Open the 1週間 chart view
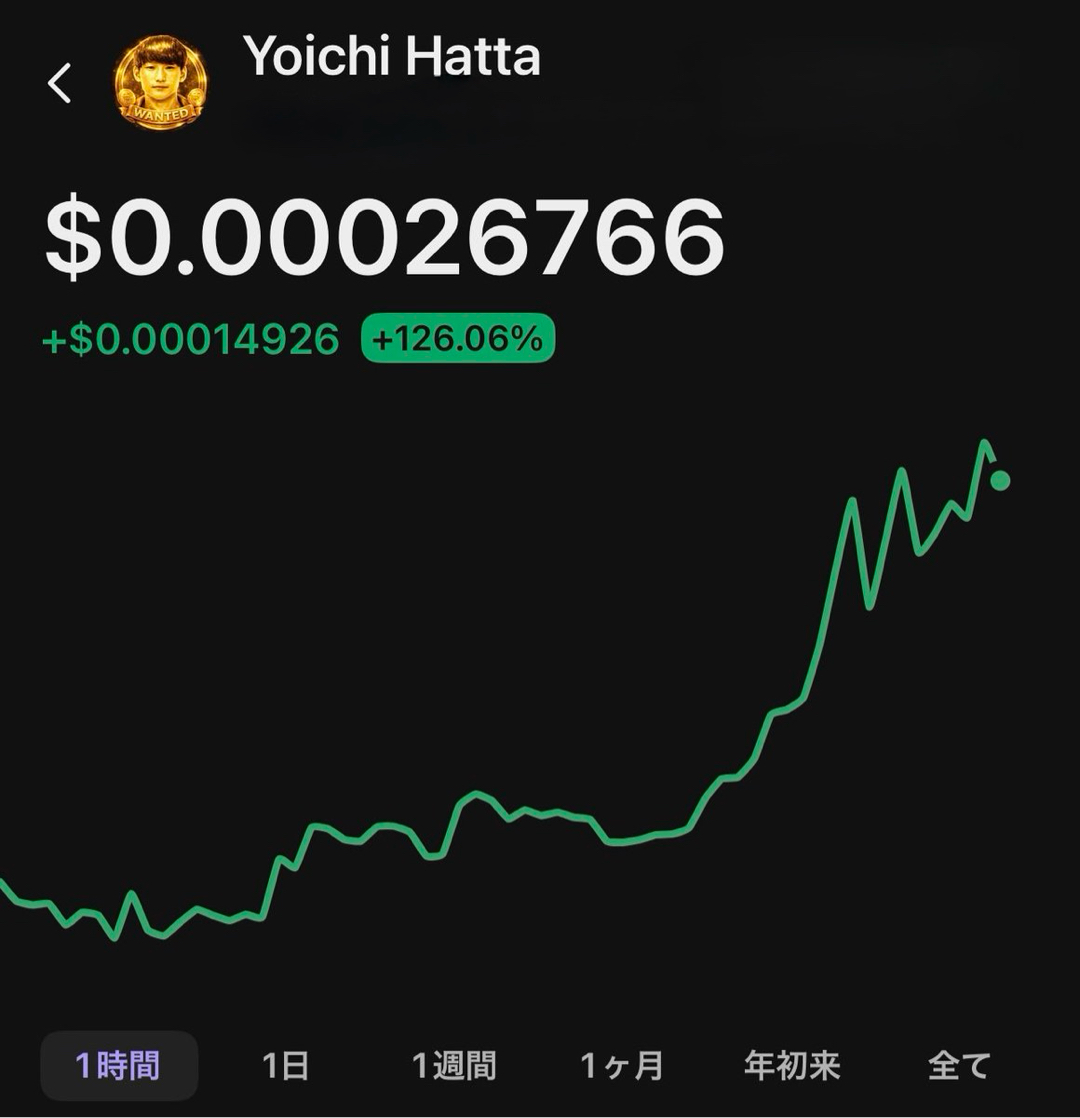This screenshot has height=1118, width=1080. click(x=455, y=1065)
